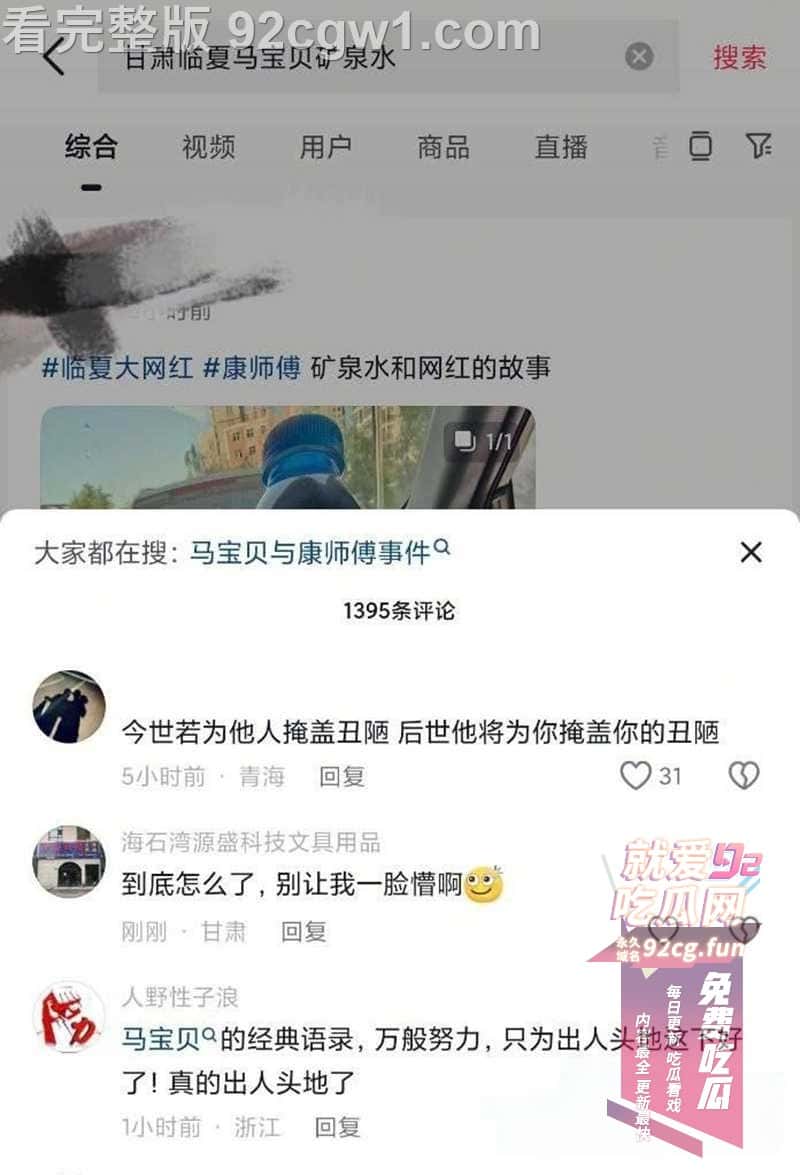The width and height of the screenshot is (800, 1175).
Task: Tap the red 搜索 button
Action: [x=739, y=58]
